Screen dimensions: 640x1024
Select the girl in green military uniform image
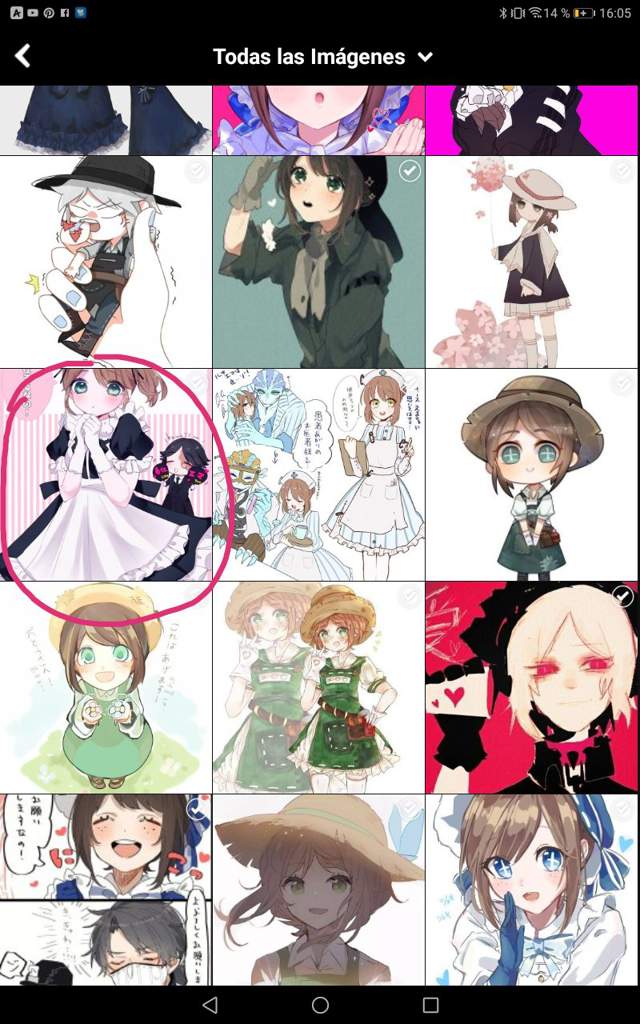pyautogui.click(x=318, y=262)
